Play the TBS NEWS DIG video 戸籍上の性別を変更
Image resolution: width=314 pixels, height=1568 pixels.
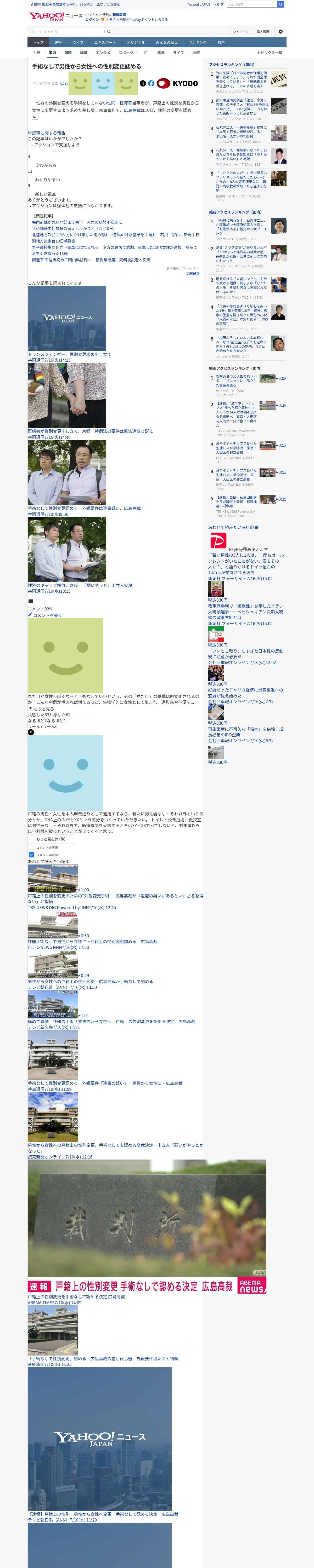[x=52, y=878]
